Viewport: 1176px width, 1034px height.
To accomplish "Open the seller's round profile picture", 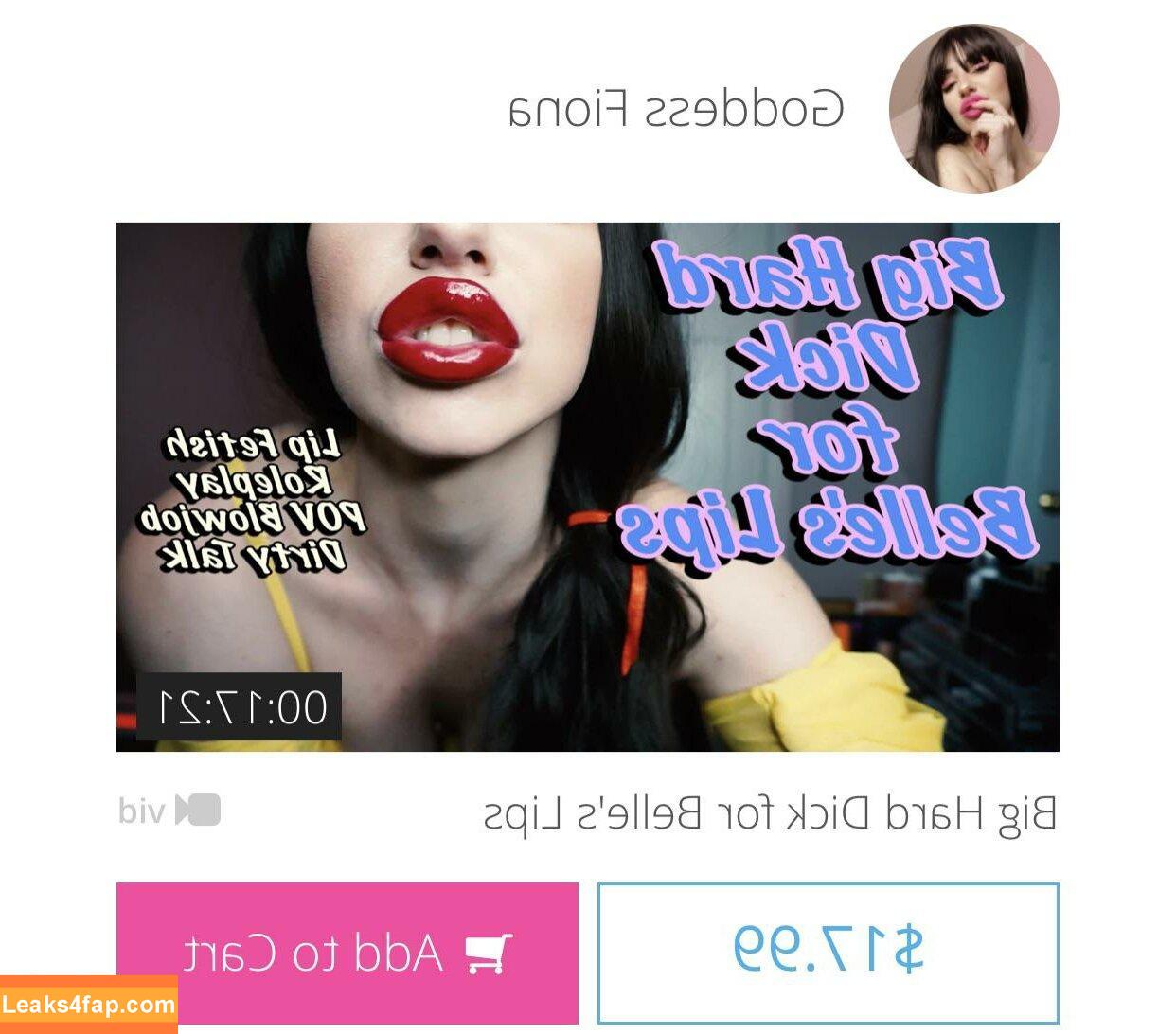I will (973, 109).
